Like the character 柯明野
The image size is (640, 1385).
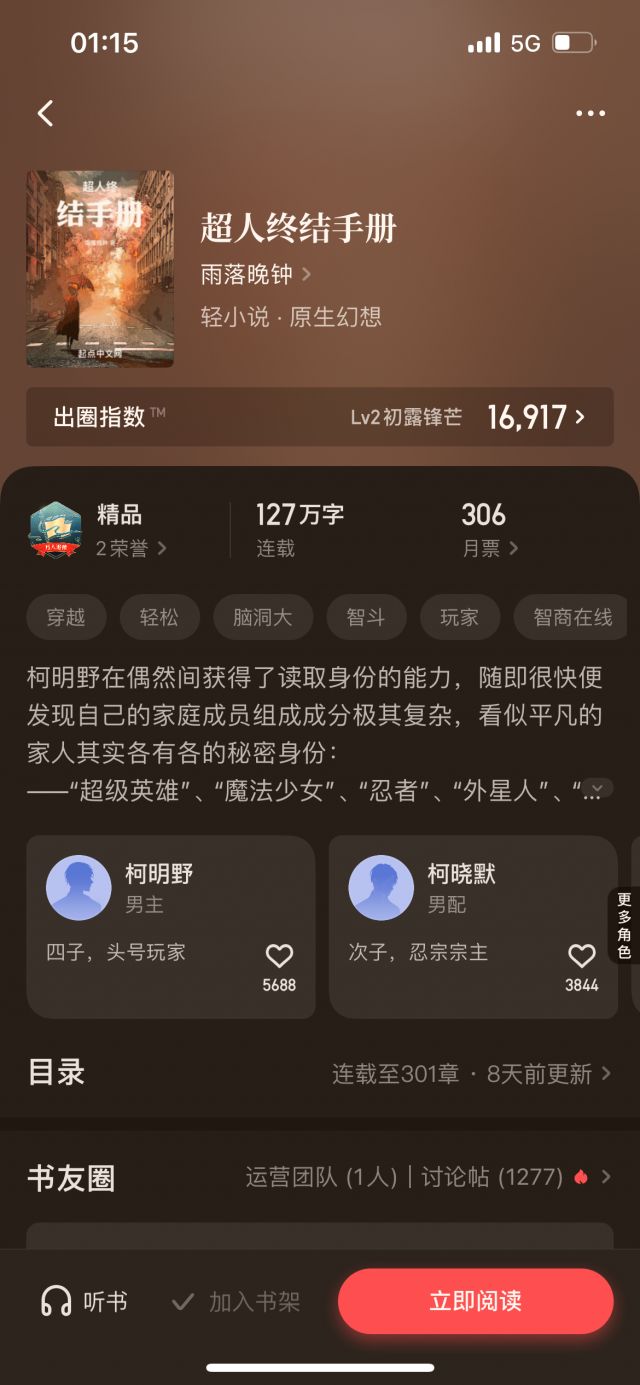[x=279, y=956]
